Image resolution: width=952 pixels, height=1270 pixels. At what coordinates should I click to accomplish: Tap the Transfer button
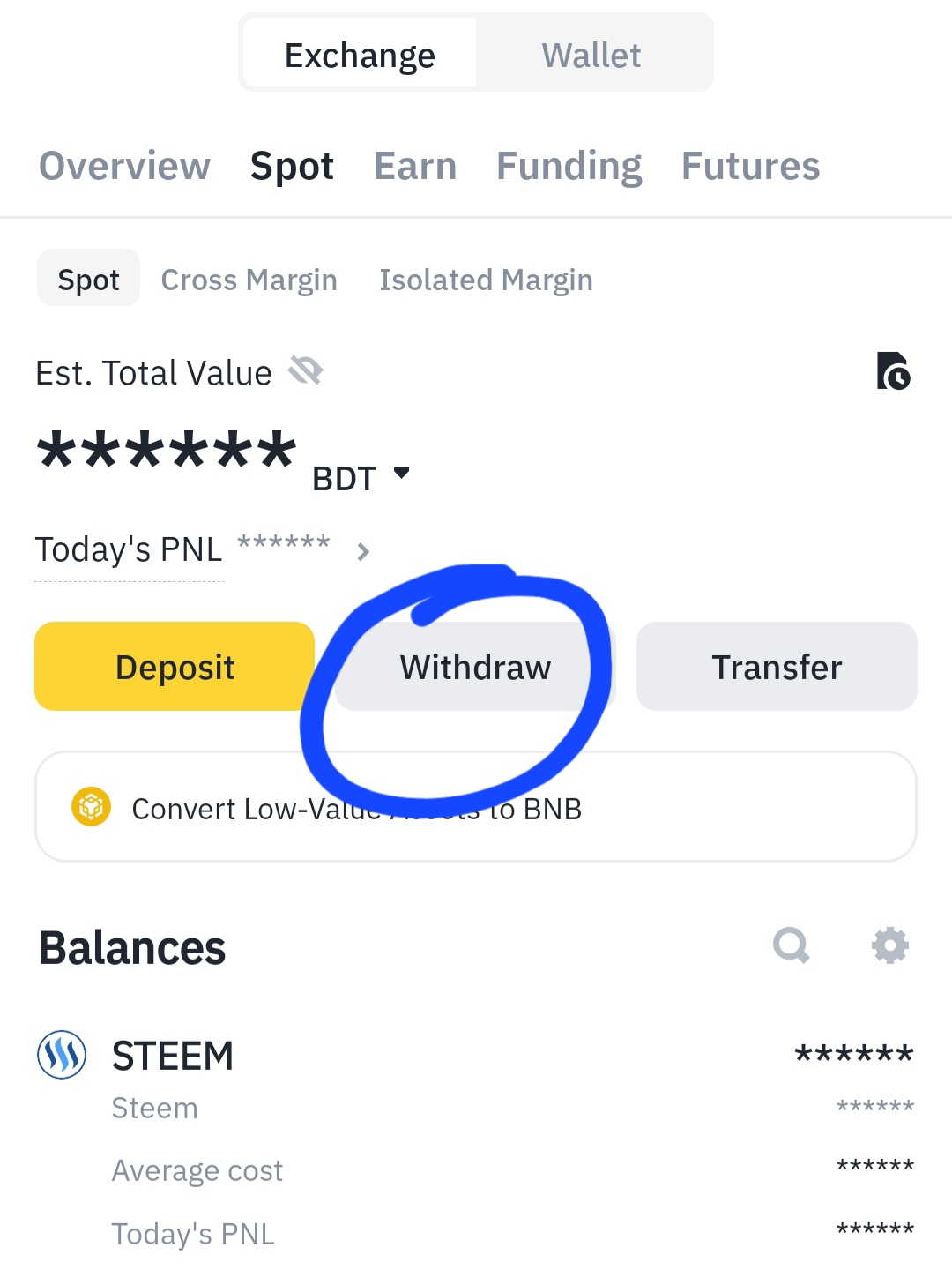(x=777, y=667)
